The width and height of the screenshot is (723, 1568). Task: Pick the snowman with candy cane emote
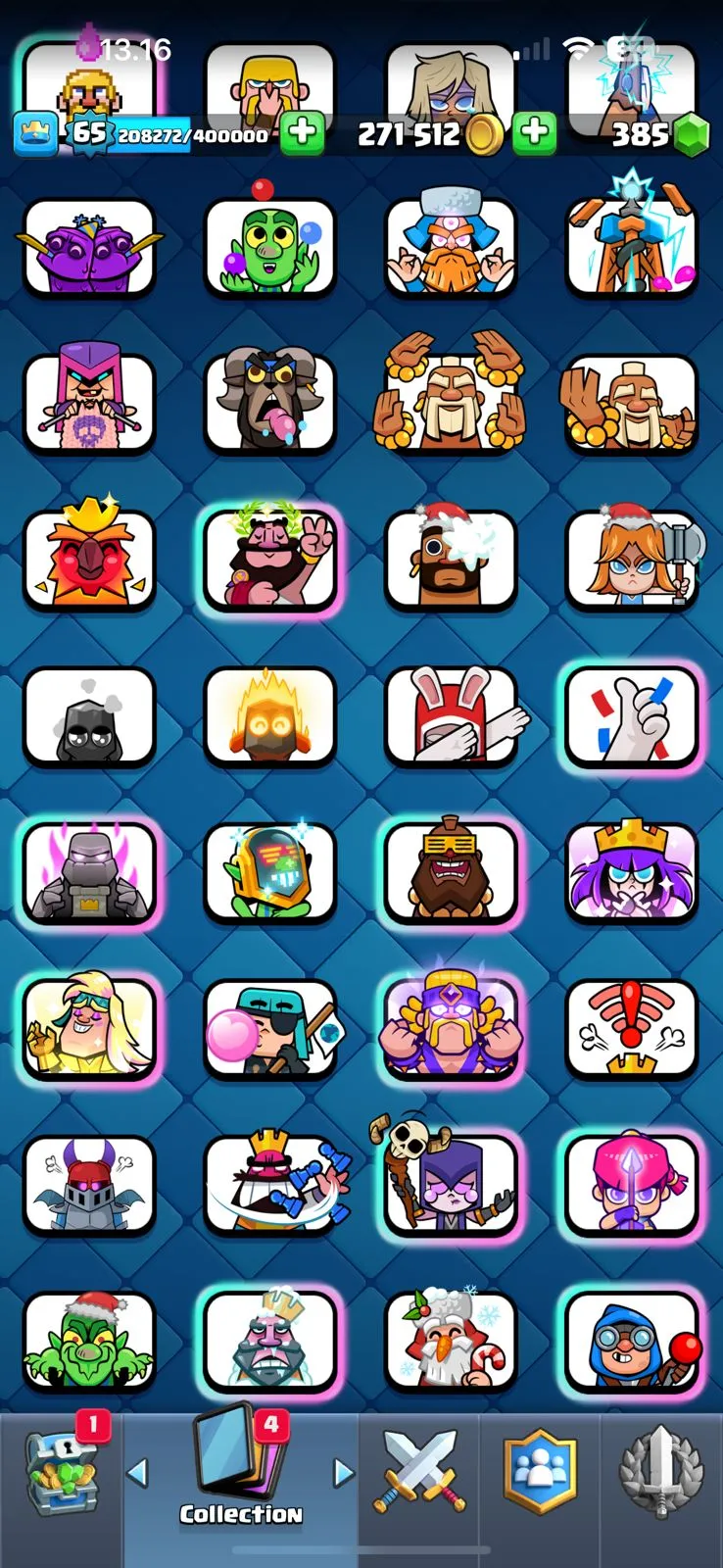tap(451, 1343)
